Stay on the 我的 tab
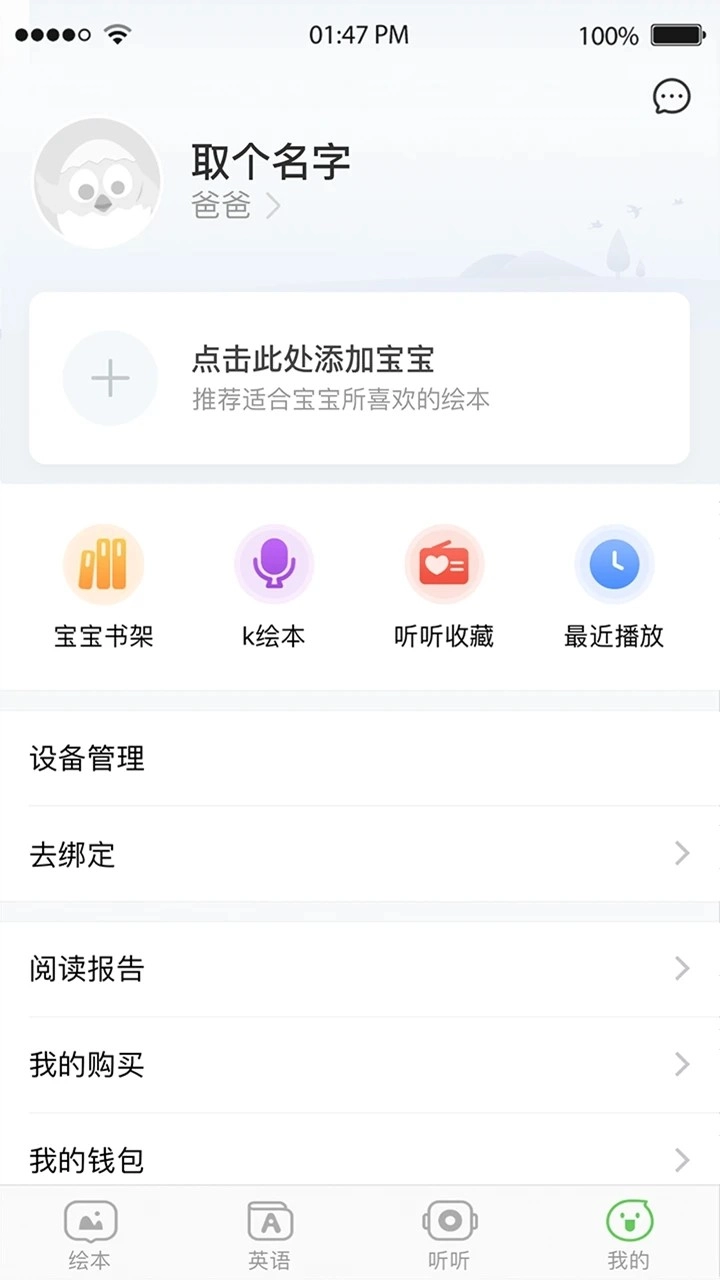Screen dimensions: 720x1280 coord(629,1220)
